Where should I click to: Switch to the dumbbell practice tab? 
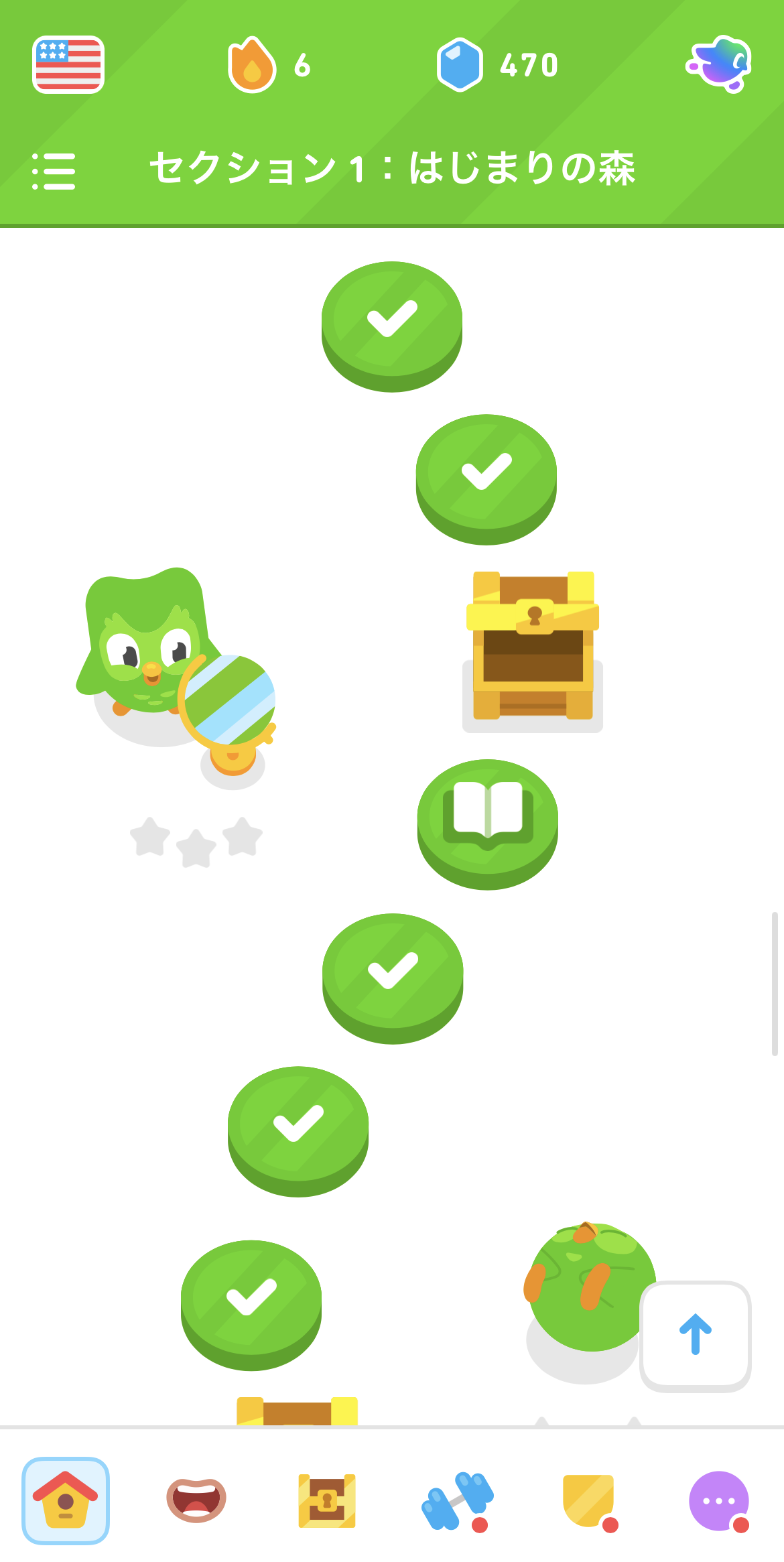[x=458, y=1500]
